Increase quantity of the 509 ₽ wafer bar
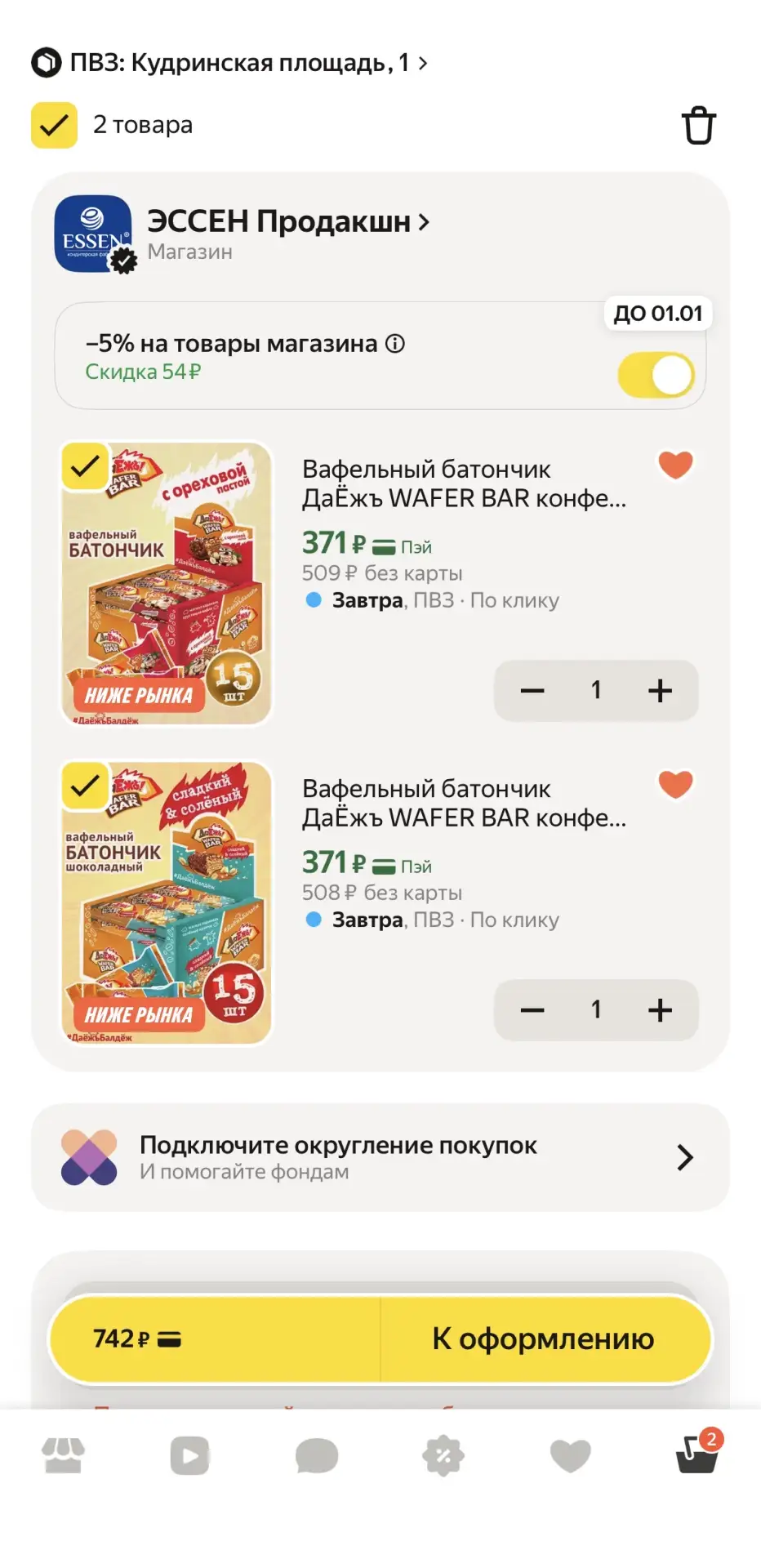 coord(660,691)
